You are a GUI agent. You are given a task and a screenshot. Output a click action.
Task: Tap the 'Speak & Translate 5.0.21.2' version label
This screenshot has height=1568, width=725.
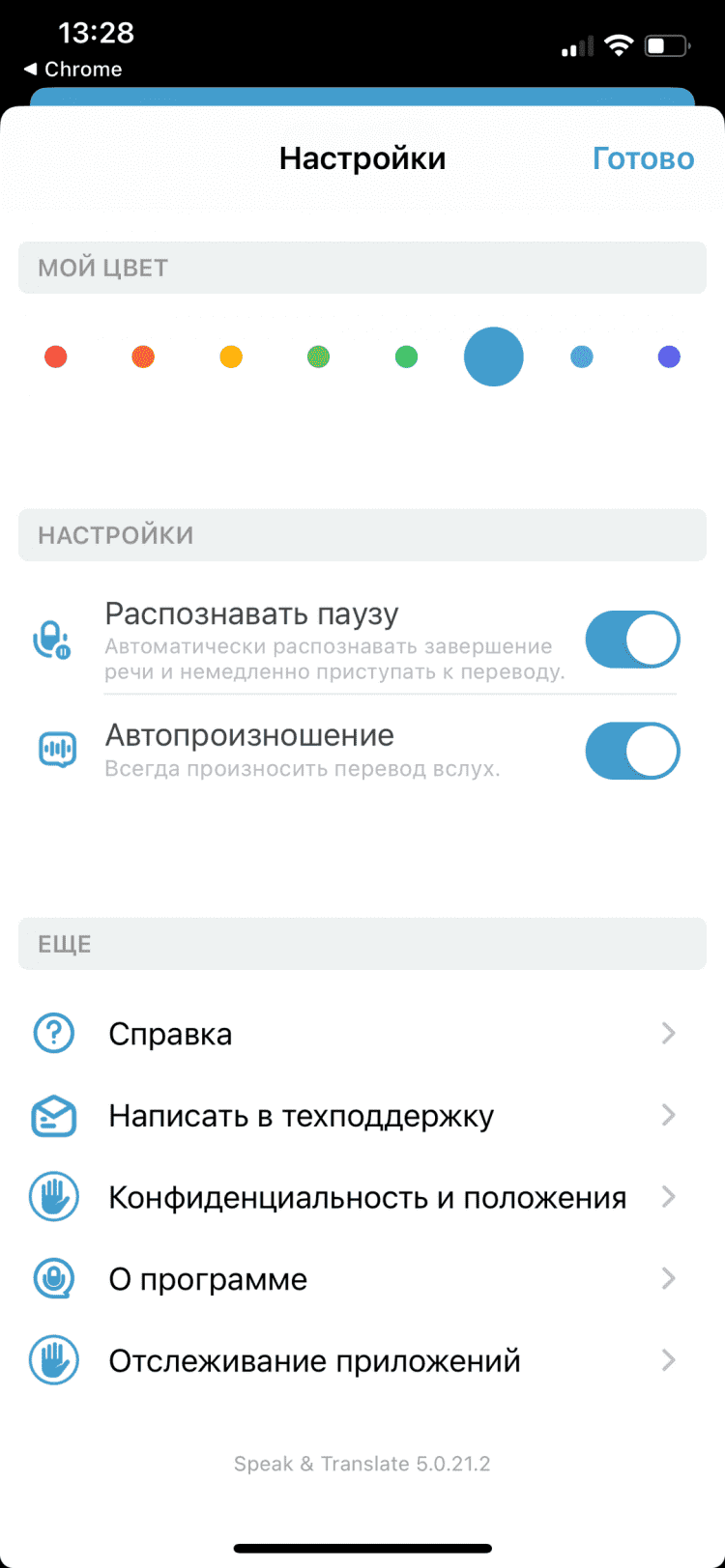point(362,1463)
